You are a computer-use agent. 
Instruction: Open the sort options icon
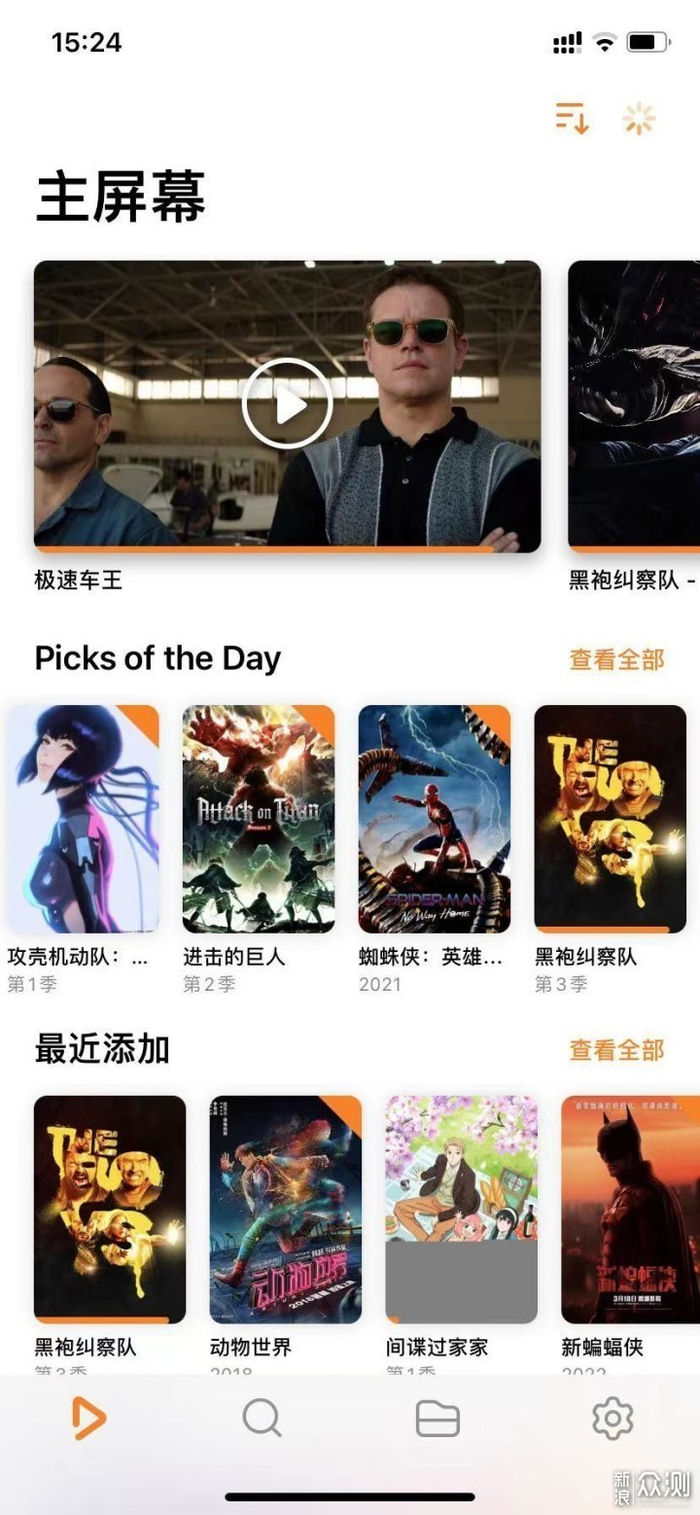click(x=572, y=119)
